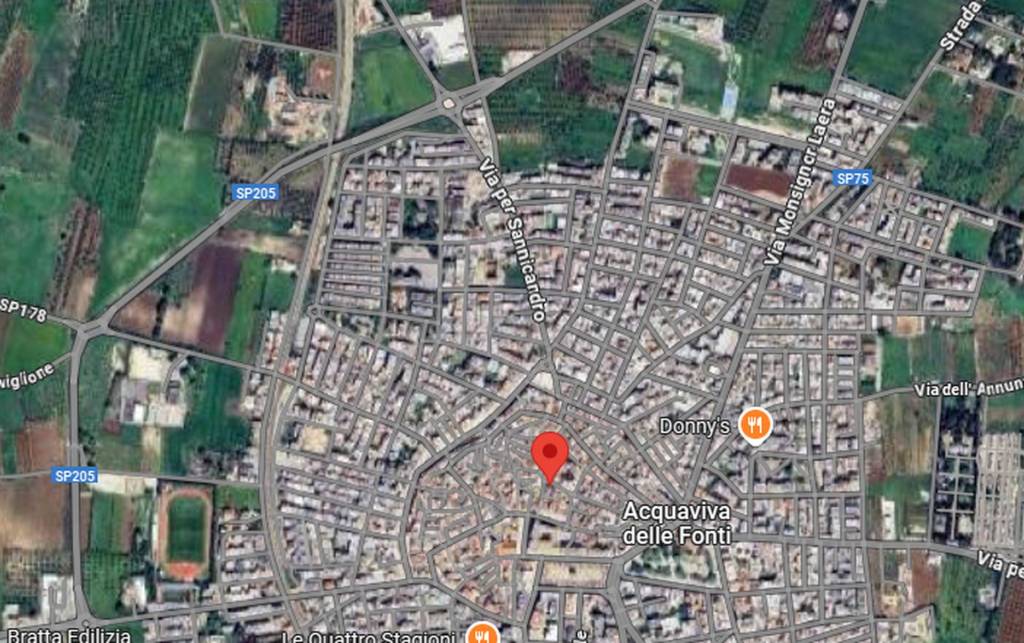Viewport: 1024px width, 643px height.
Task: Open Donny's restaurant marker
Action: point(755,427)
